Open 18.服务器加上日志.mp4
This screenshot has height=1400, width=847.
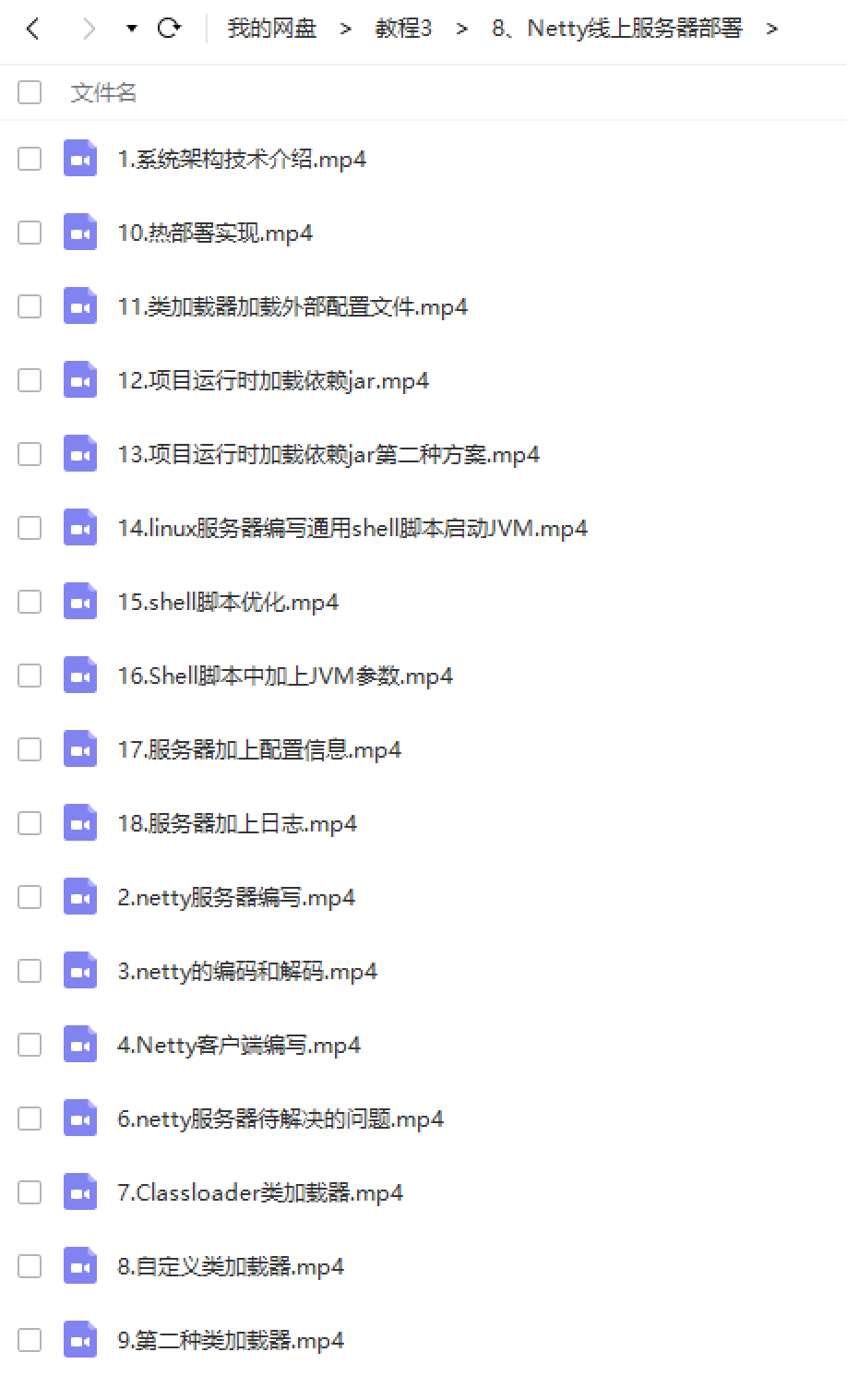pyautogui.click(x=237, y=823)
